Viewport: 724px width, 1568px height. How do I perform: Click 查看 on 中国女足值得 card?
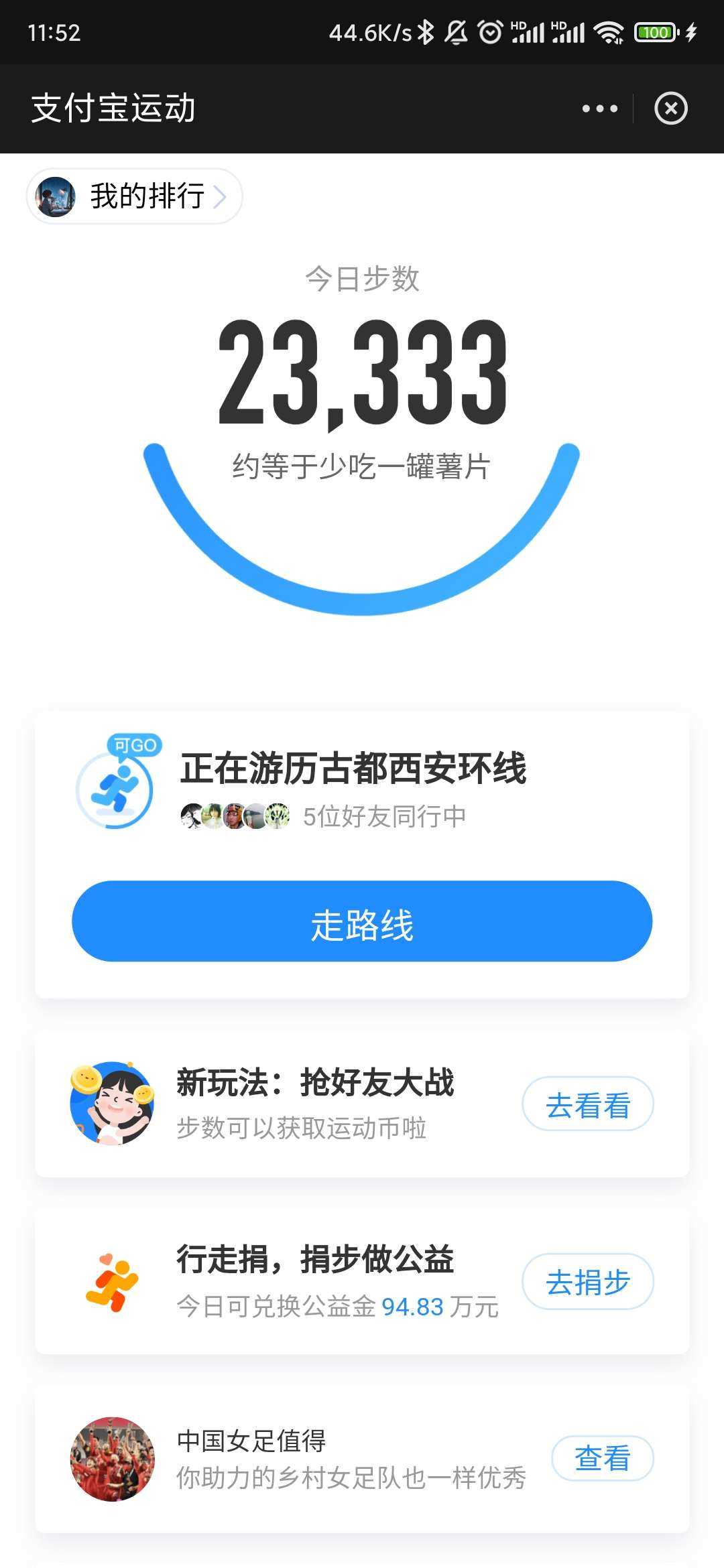coord(602,1459)
